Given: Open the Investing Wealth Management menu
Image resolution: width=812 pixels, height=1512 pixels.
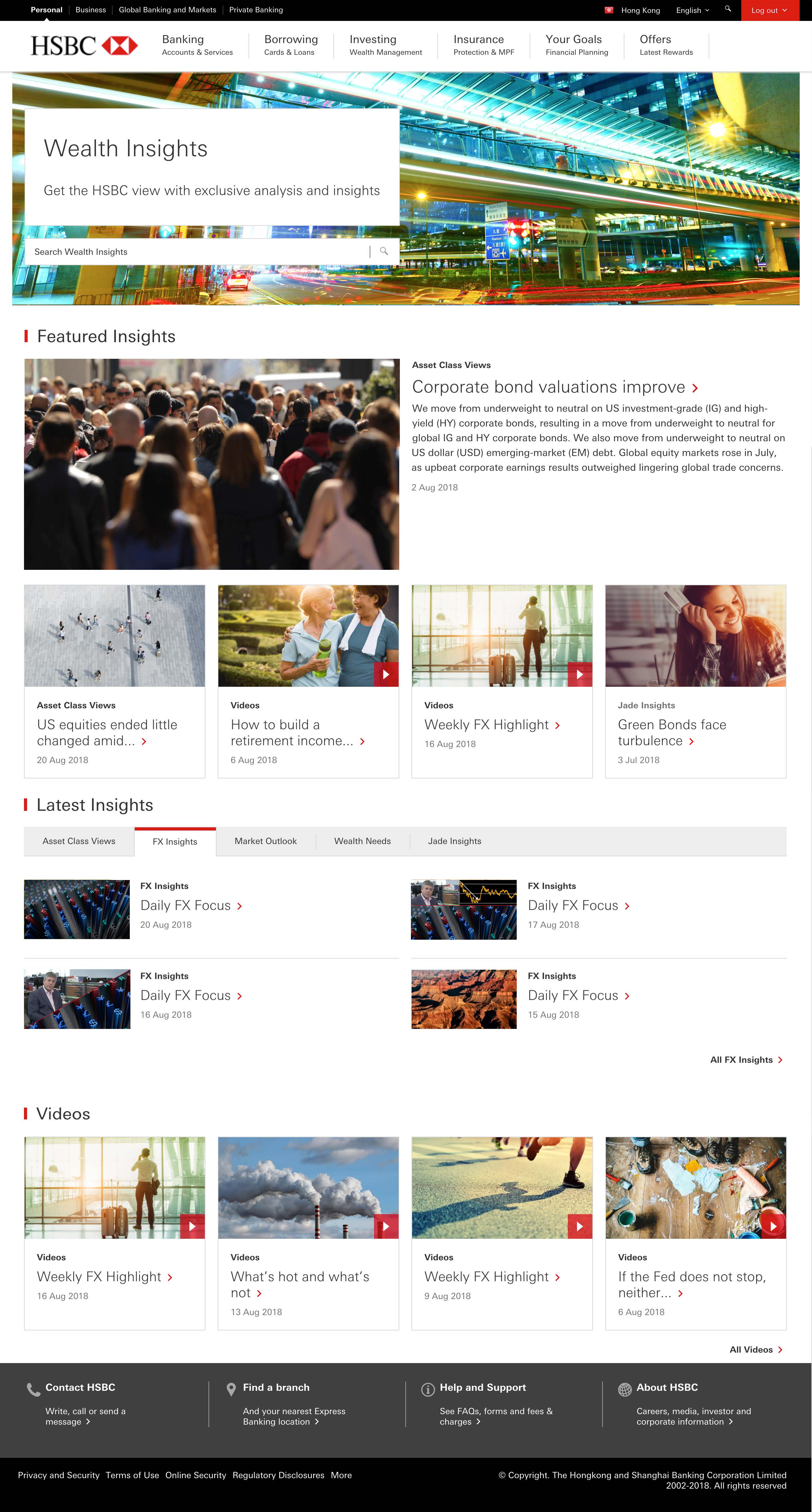Looking at the screenshot, I should 385,45.
